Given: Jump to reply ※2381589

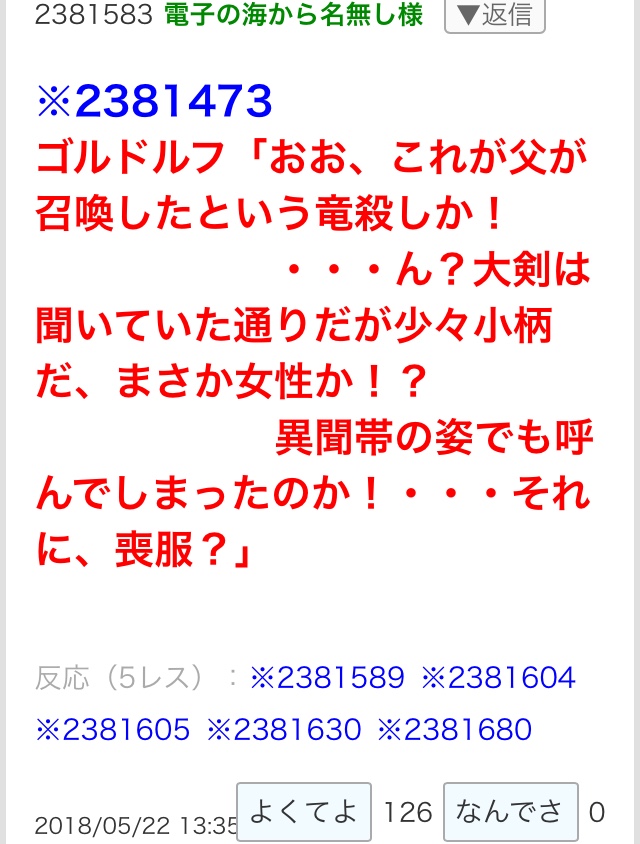Looking at the screenshot, I should 326,679.
